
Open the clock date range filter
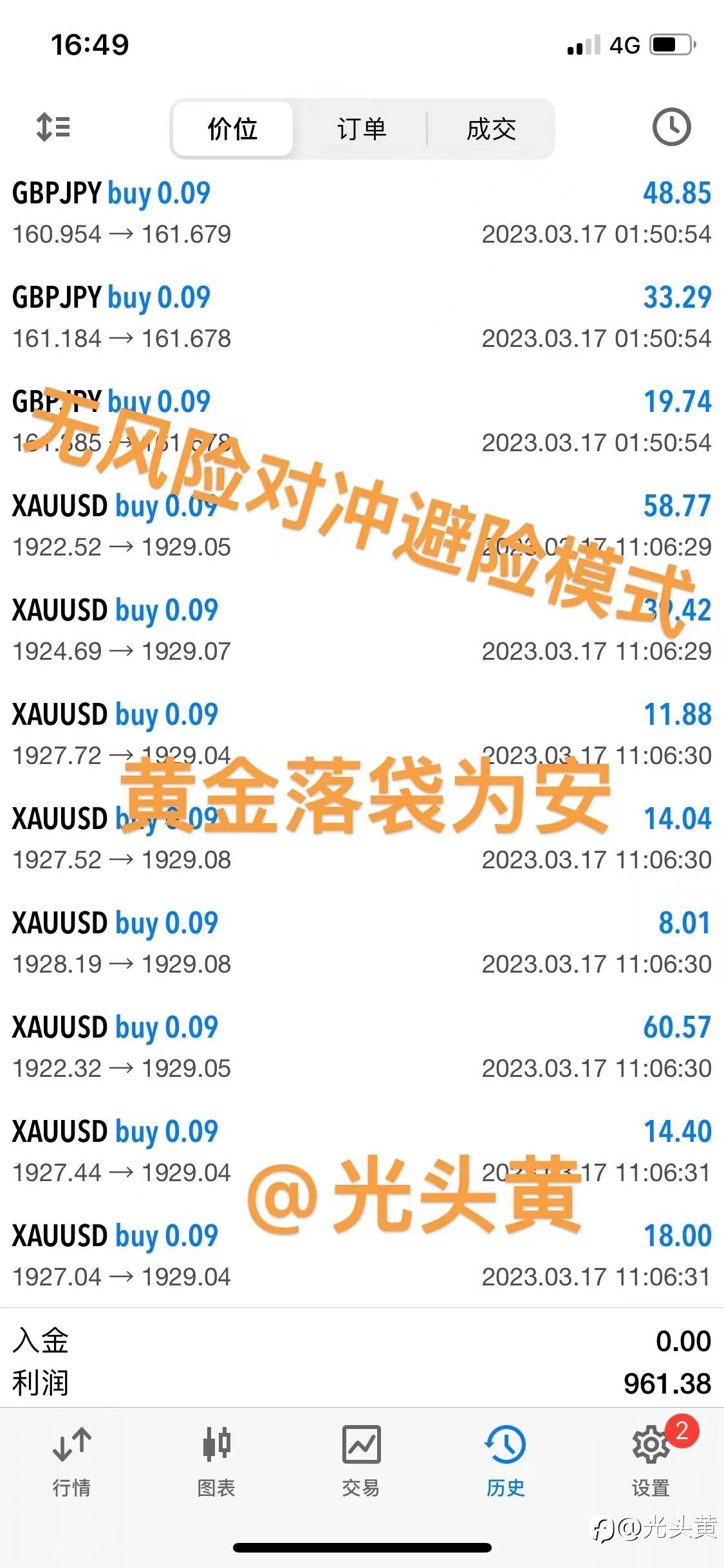pyautogui.click(x=671, y=127)
